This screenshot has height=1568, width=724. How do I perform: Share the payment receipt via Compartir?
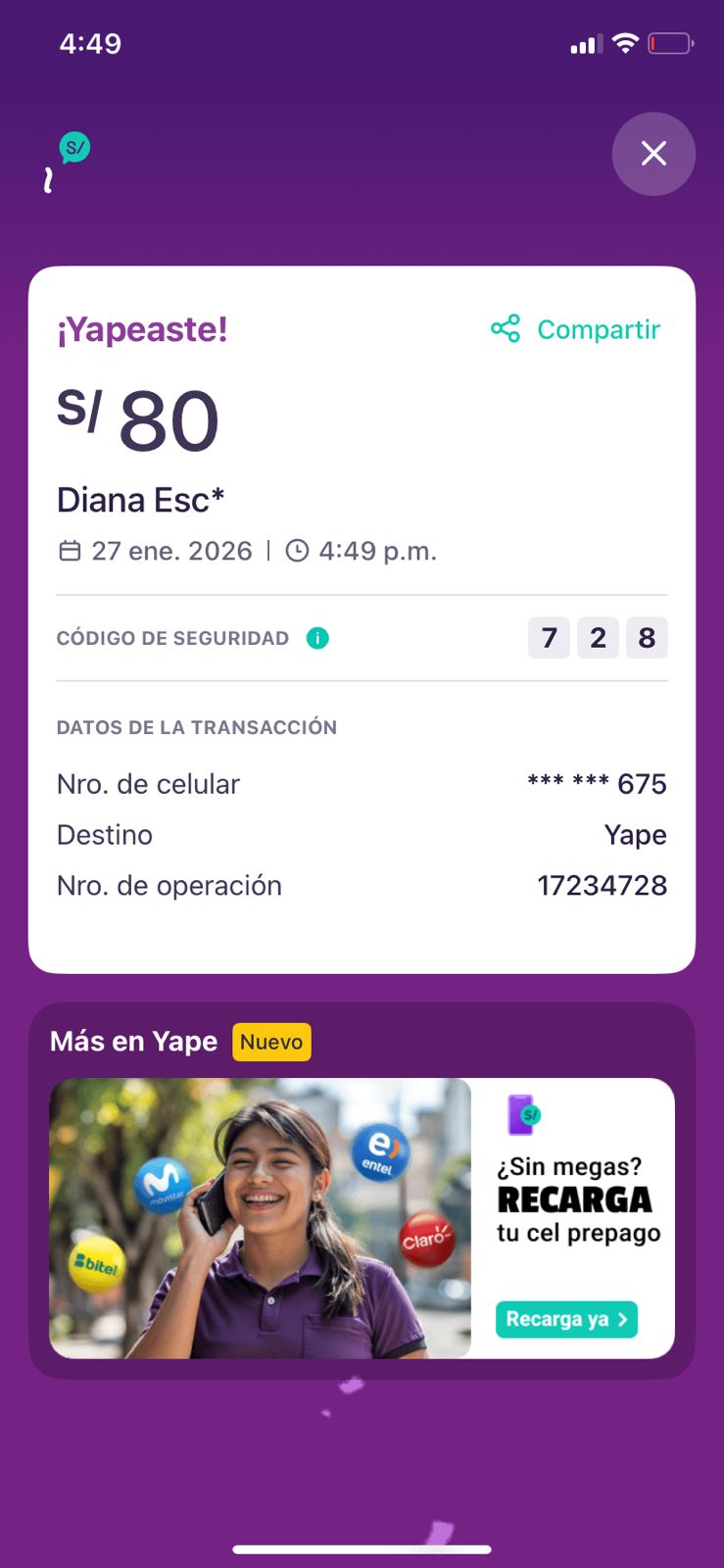[576, 329]
